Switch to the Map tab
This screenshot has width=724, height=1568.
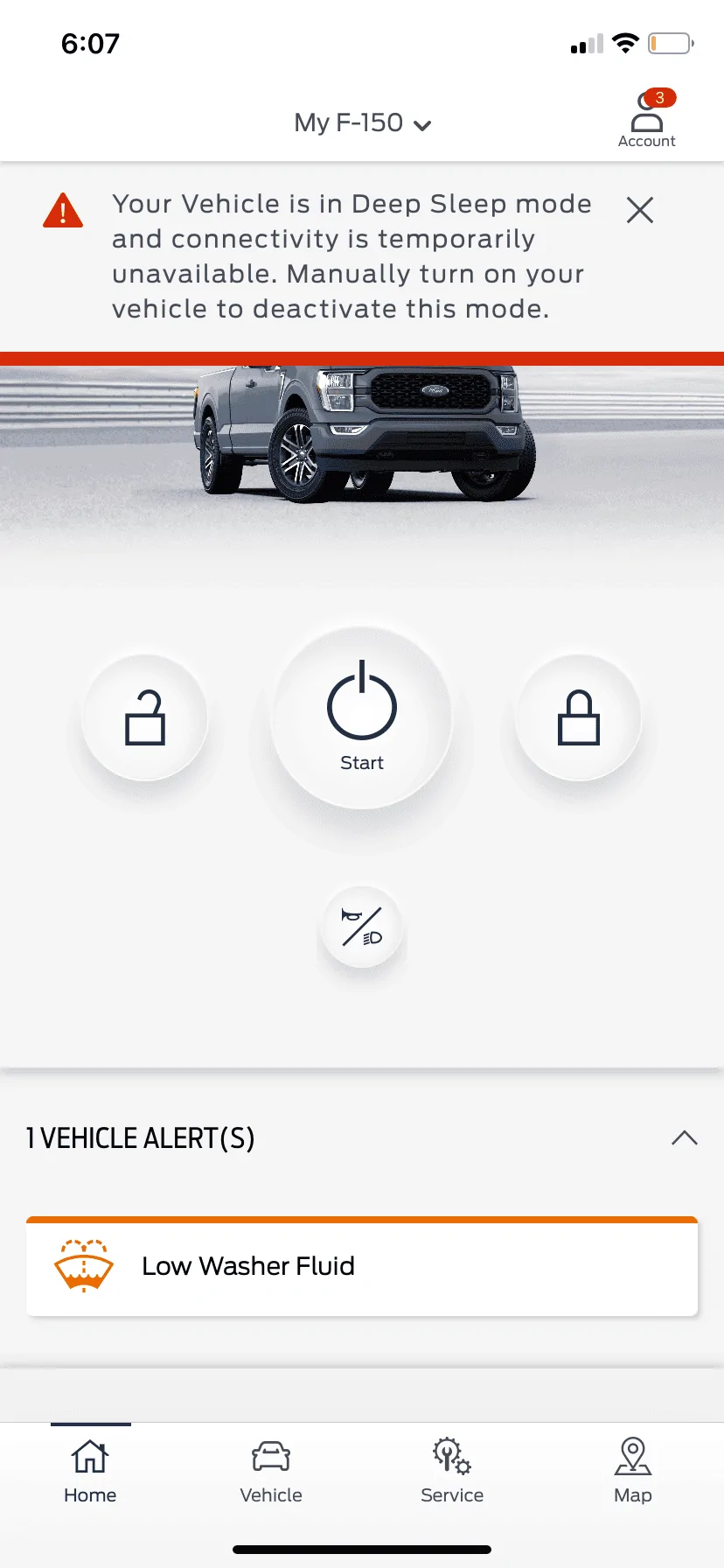point(633,1472)
